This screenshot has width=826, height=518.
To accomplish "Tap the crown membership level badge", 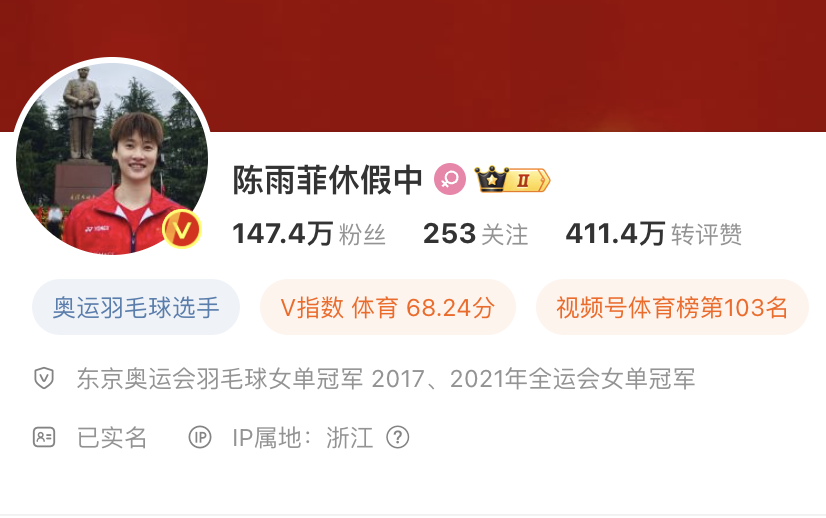I will 513,180.
